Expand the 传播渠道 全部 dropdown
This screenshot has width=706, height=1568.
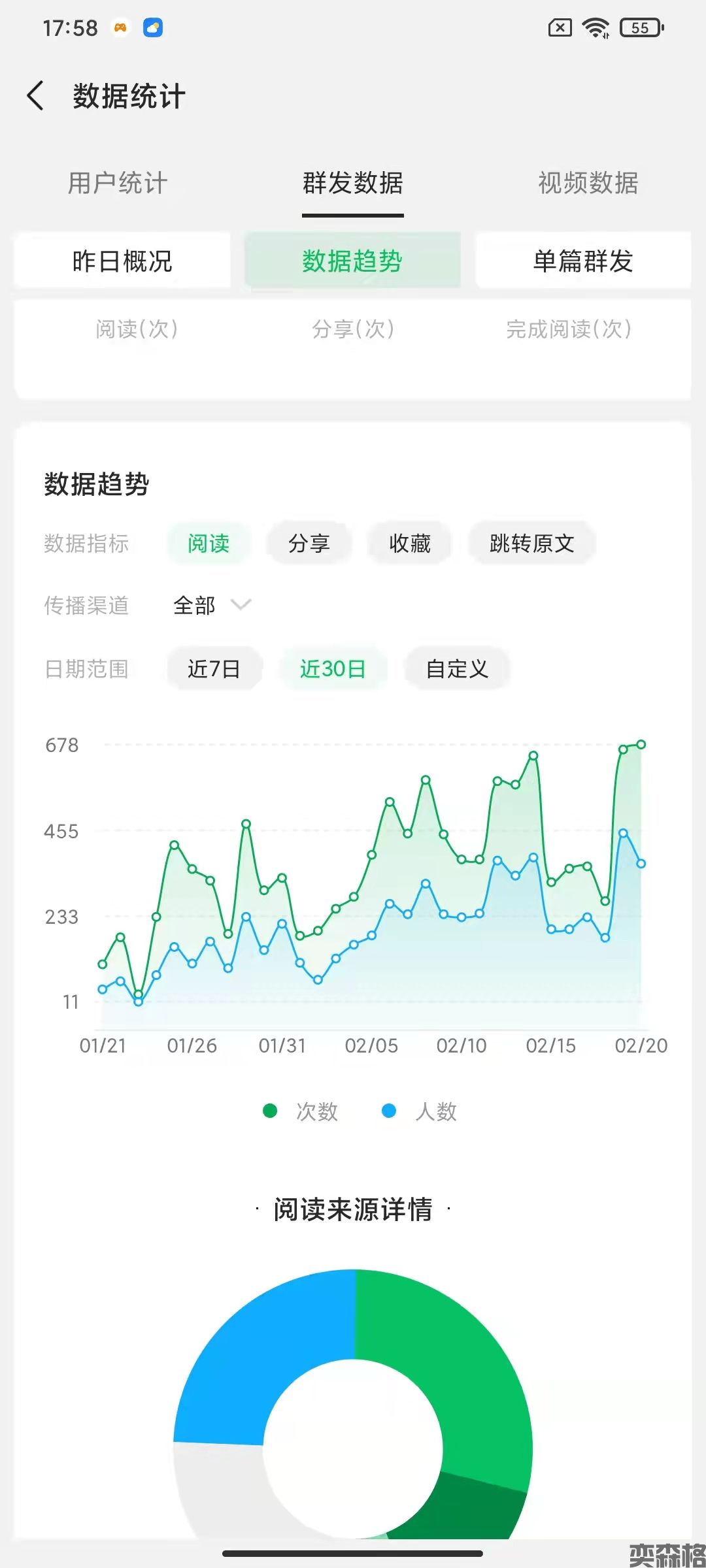pos(211,606)
